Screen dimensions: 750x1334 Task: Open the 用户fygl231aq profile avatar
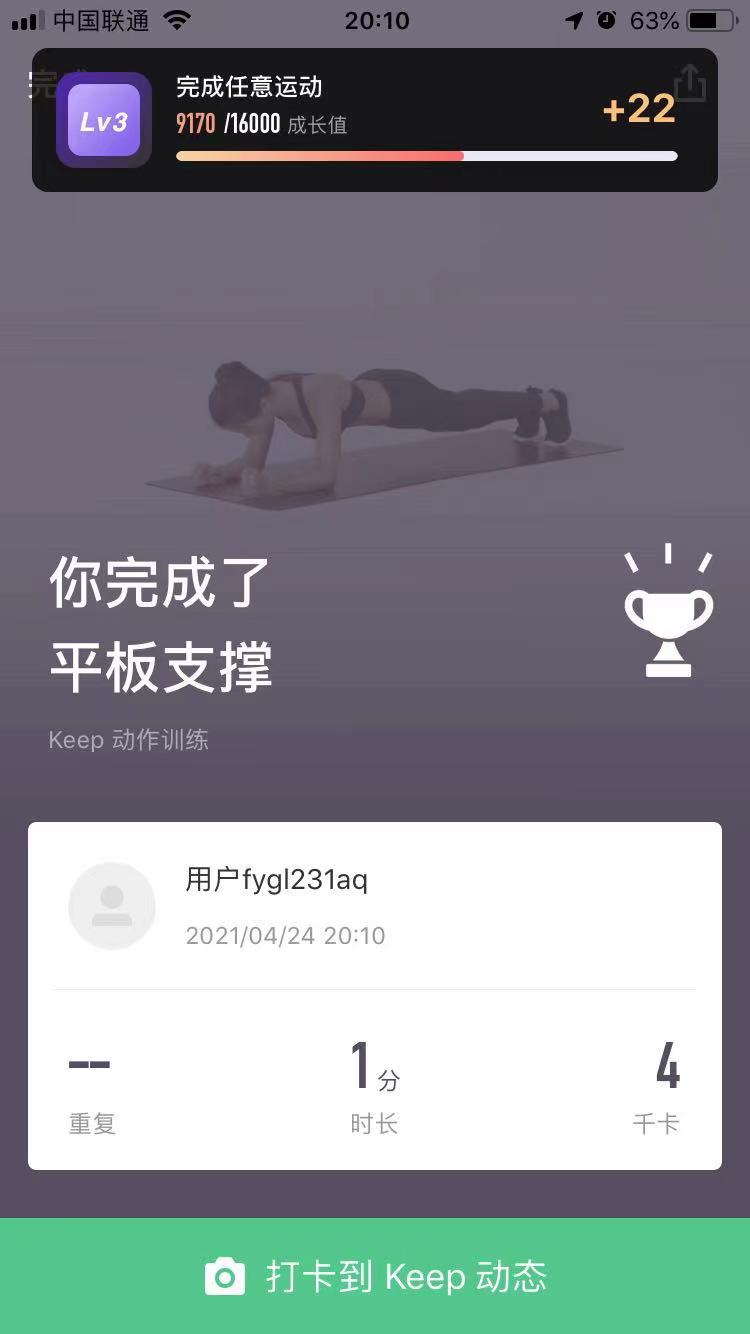click(112, 906)
